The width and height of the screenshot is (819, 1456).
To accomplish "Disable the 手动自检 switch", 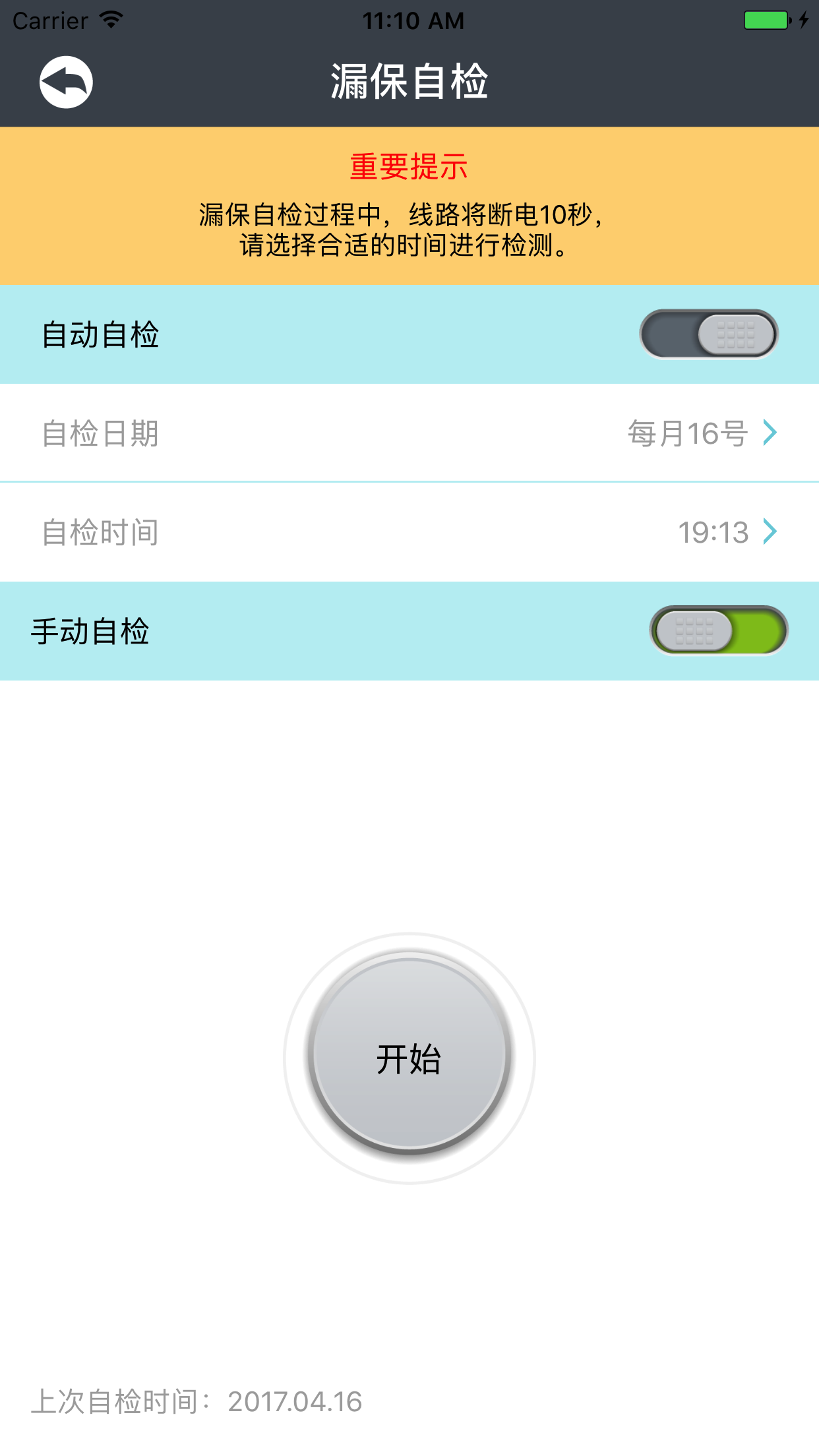I will click(718, 630).
